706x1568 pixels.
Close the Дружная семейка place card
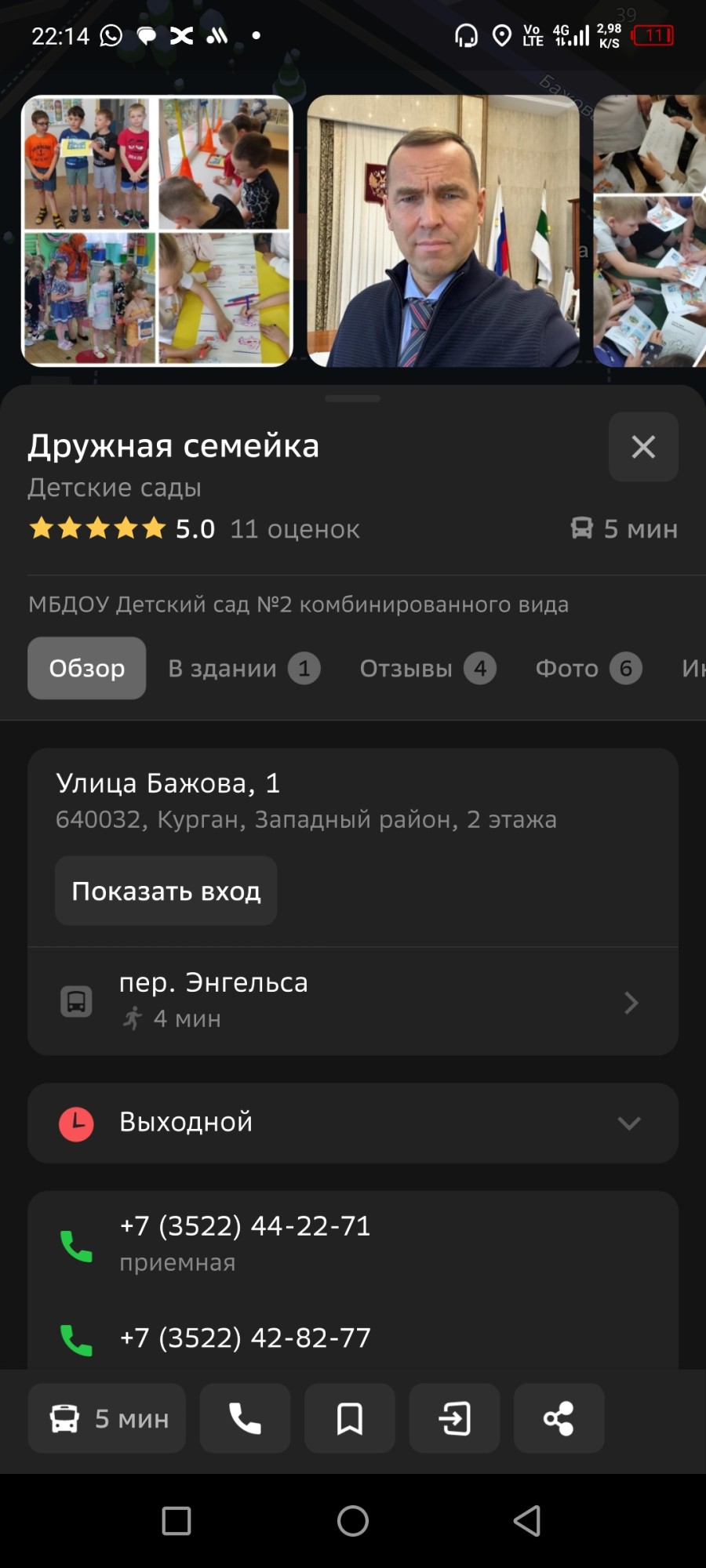pos(643,447)
